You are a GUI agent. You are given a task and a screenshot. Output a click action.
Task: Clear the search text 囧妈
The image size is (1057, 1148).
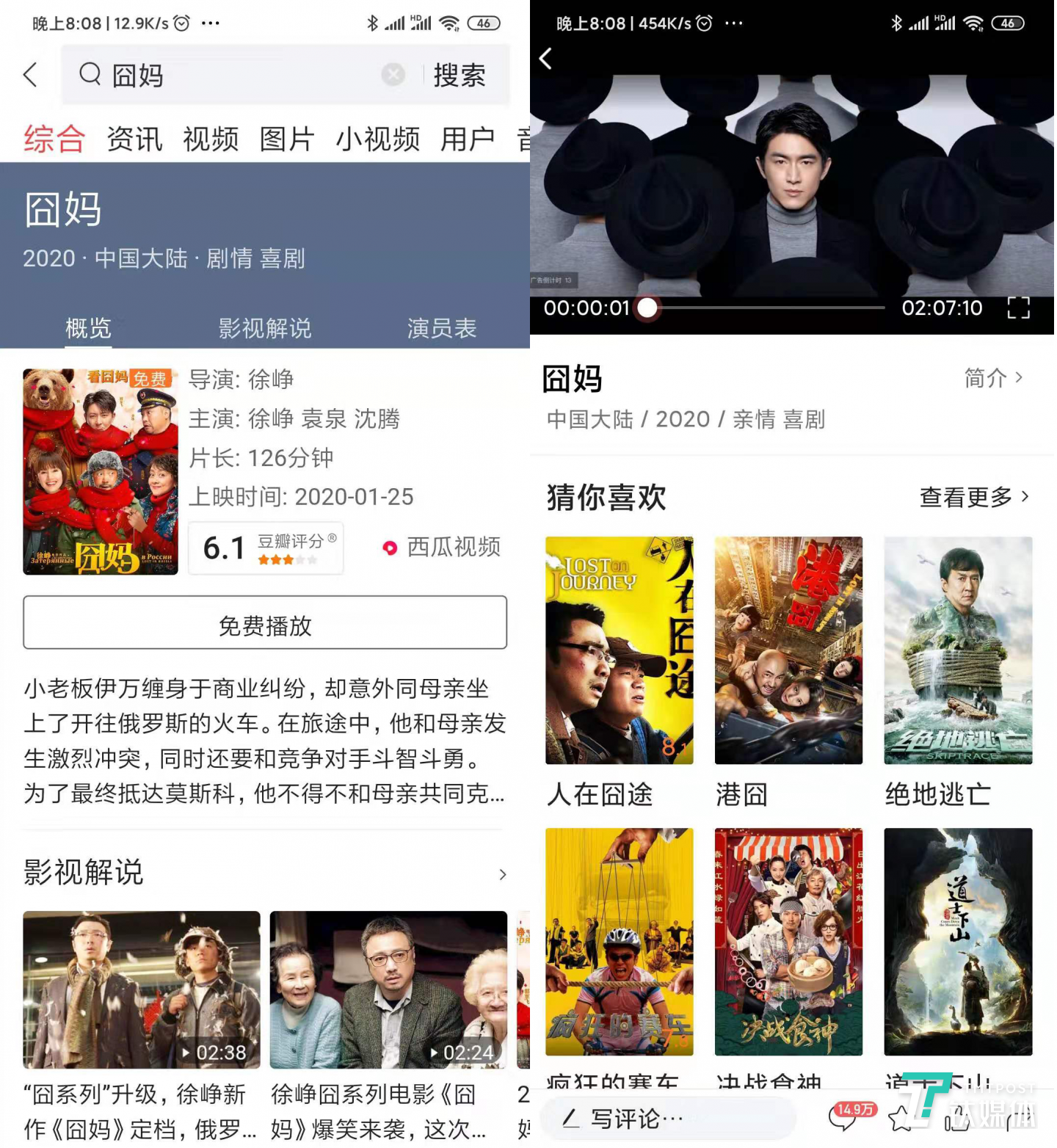tap(393, 74)
